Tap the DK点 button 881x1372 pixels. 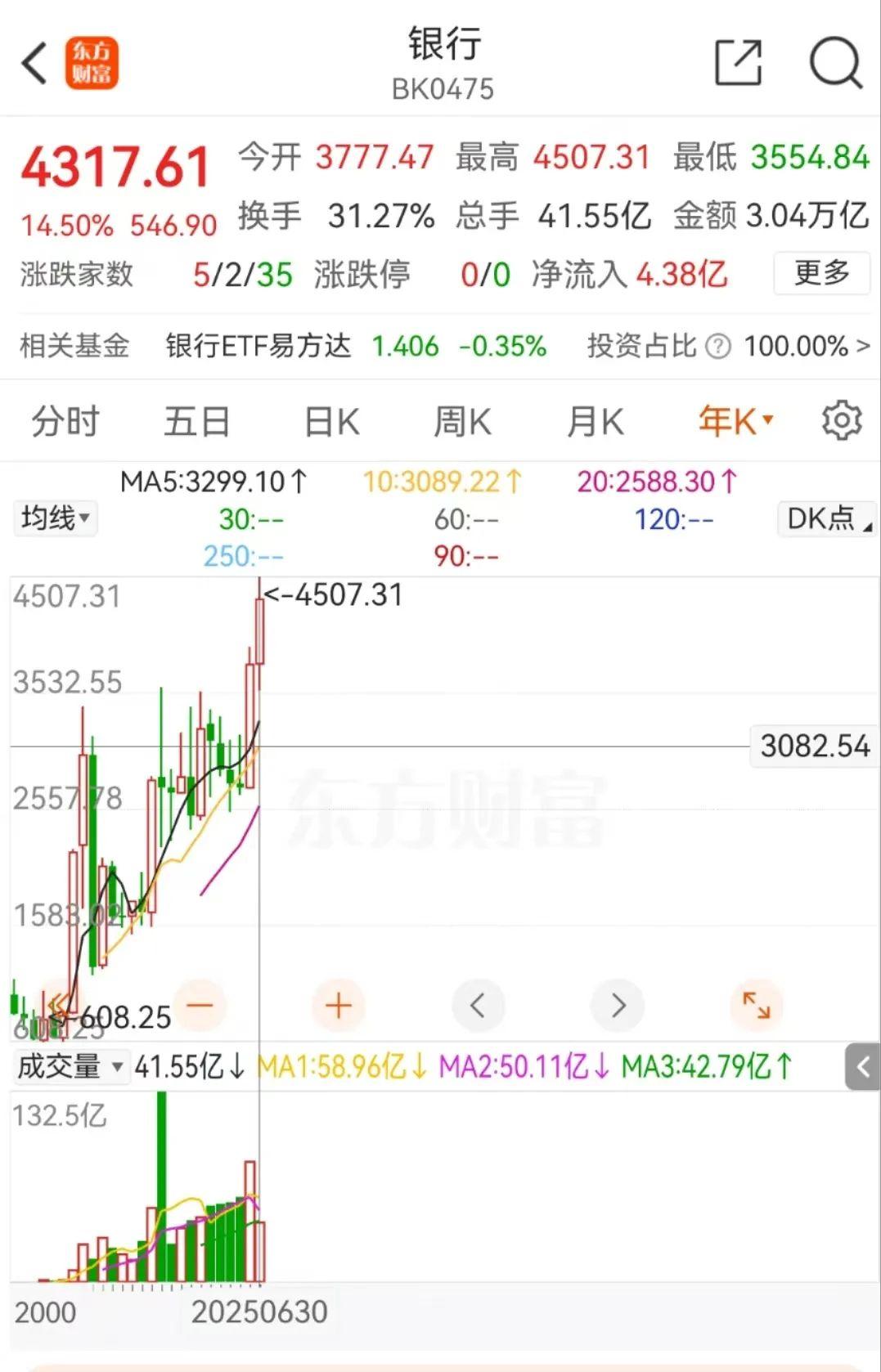coord(826,518)
